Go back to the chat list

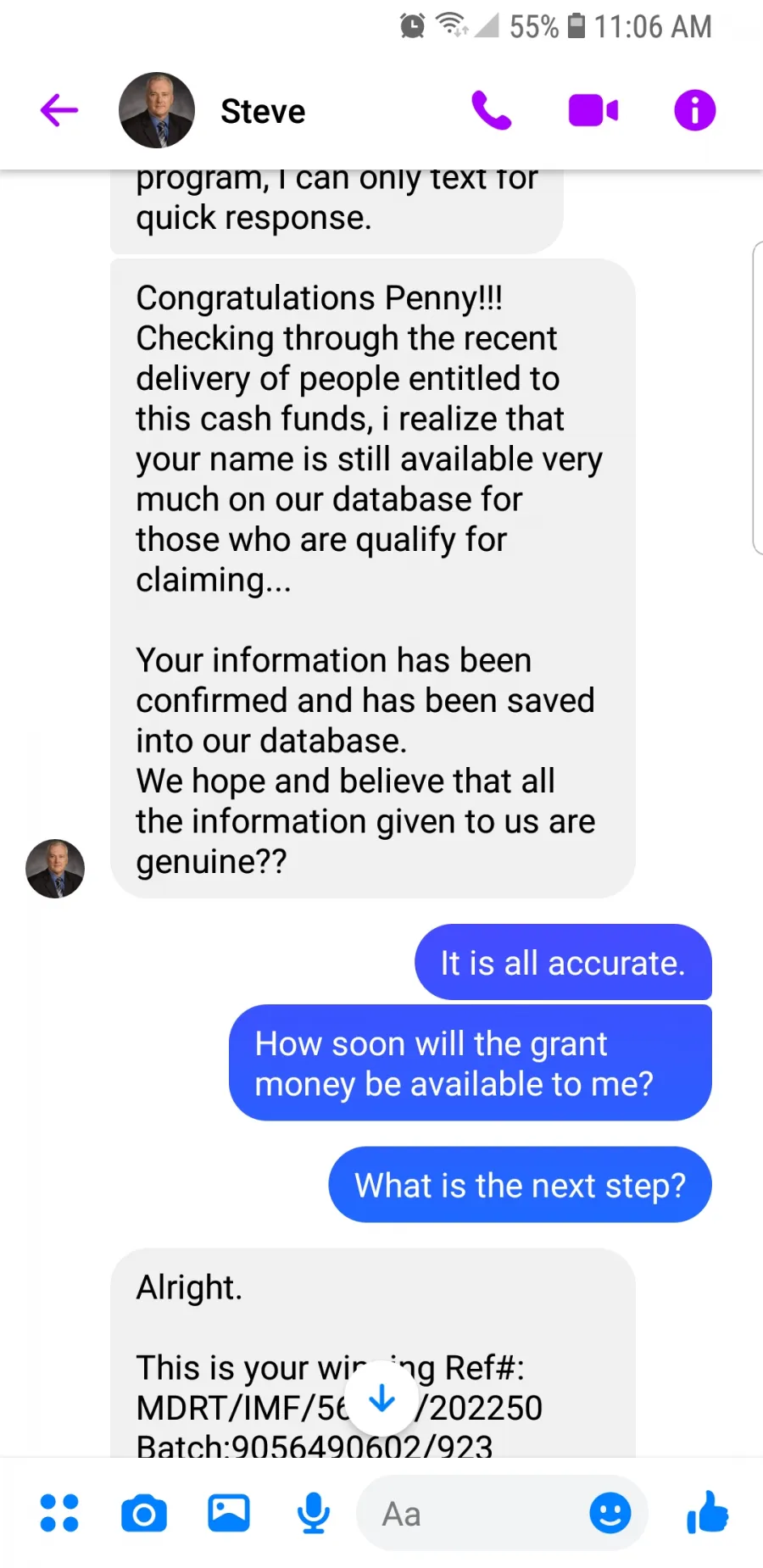pos(59,110)
